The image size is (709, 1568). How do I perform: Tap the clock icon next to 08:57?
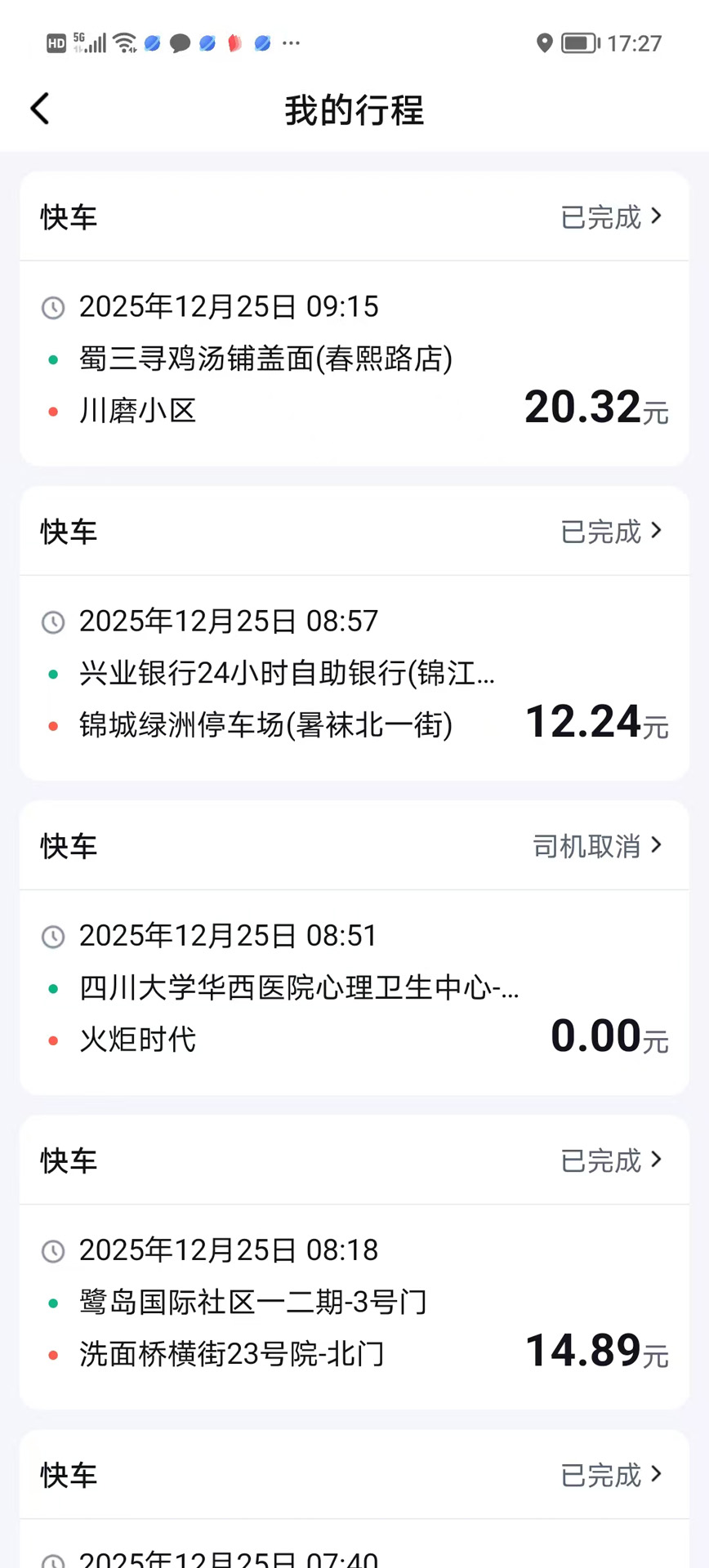(x=52, y=622)
